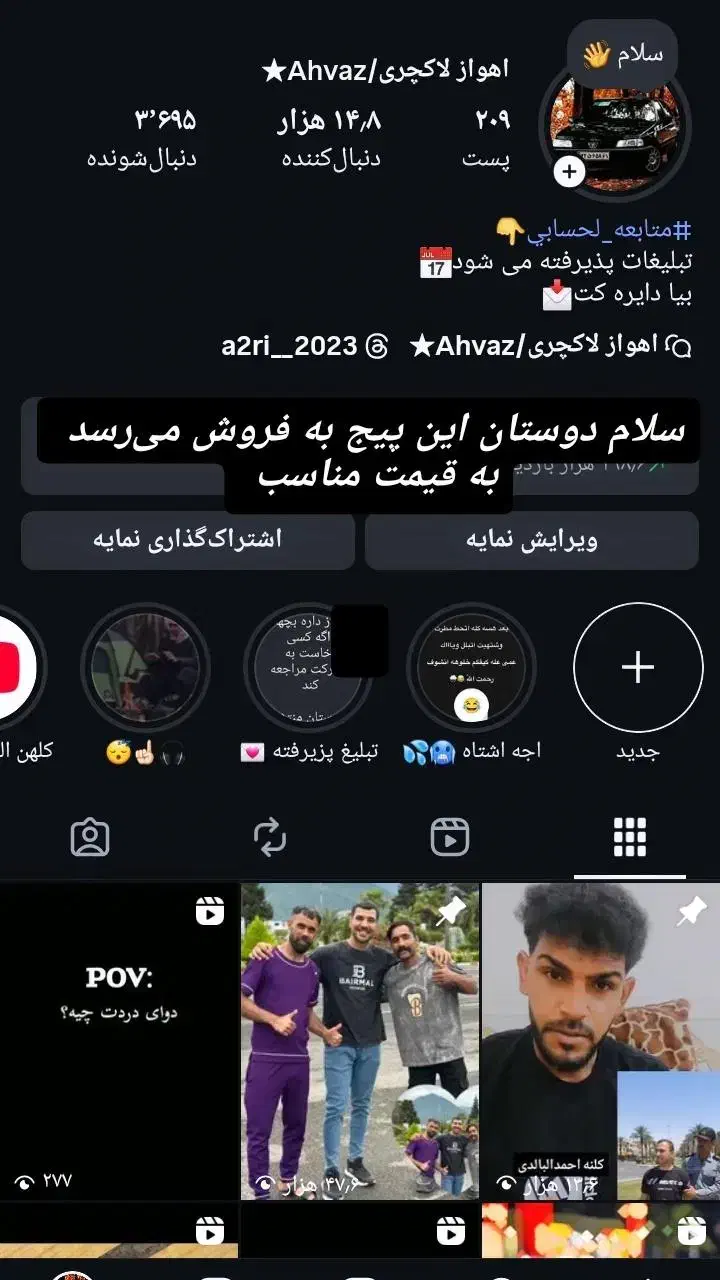Tap the 'اشتراک‌گذاری نمایه' share profile button

(186, 540)
